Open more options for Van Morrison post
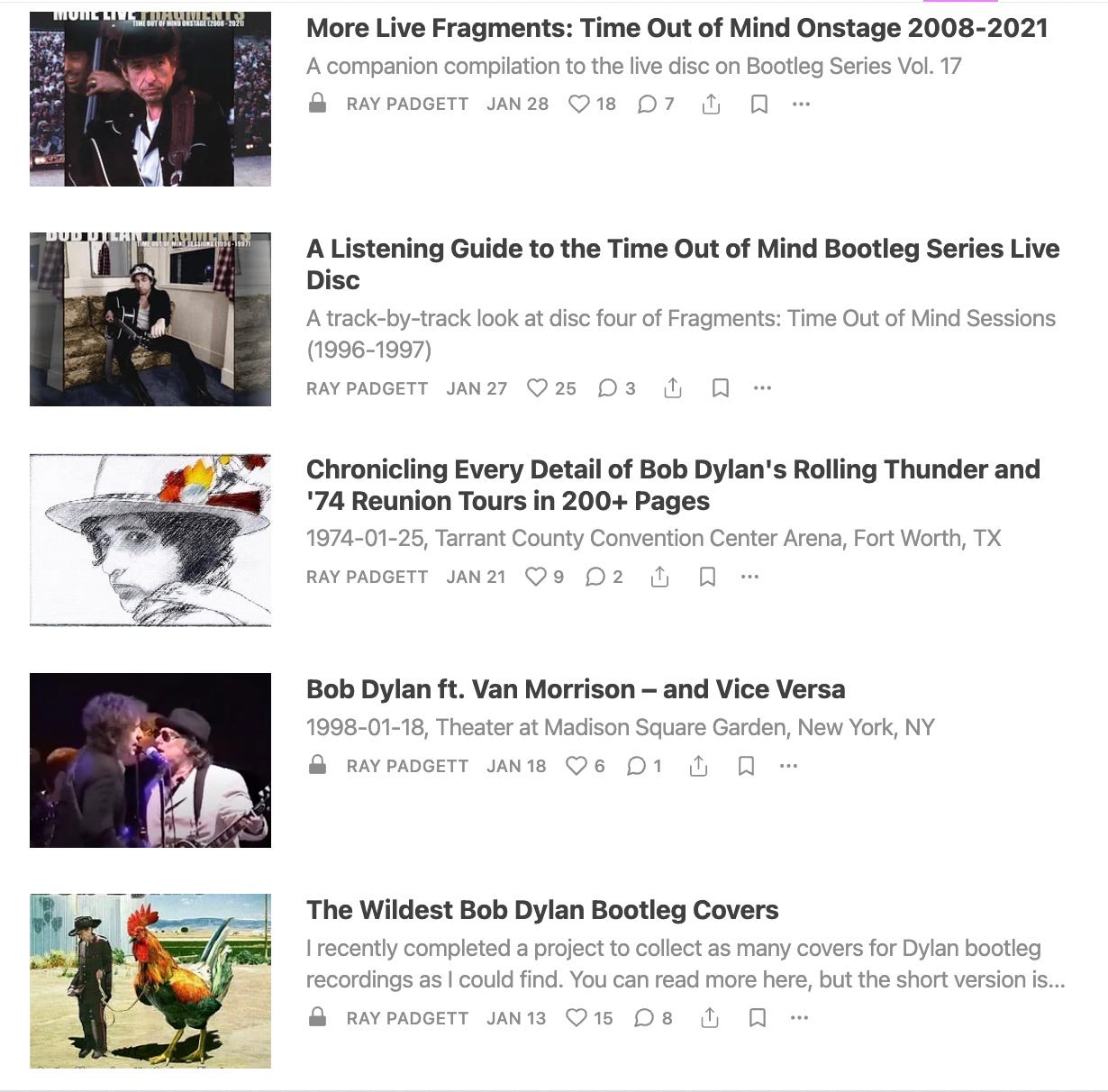 pyautogui.click(x=788, y=766)
